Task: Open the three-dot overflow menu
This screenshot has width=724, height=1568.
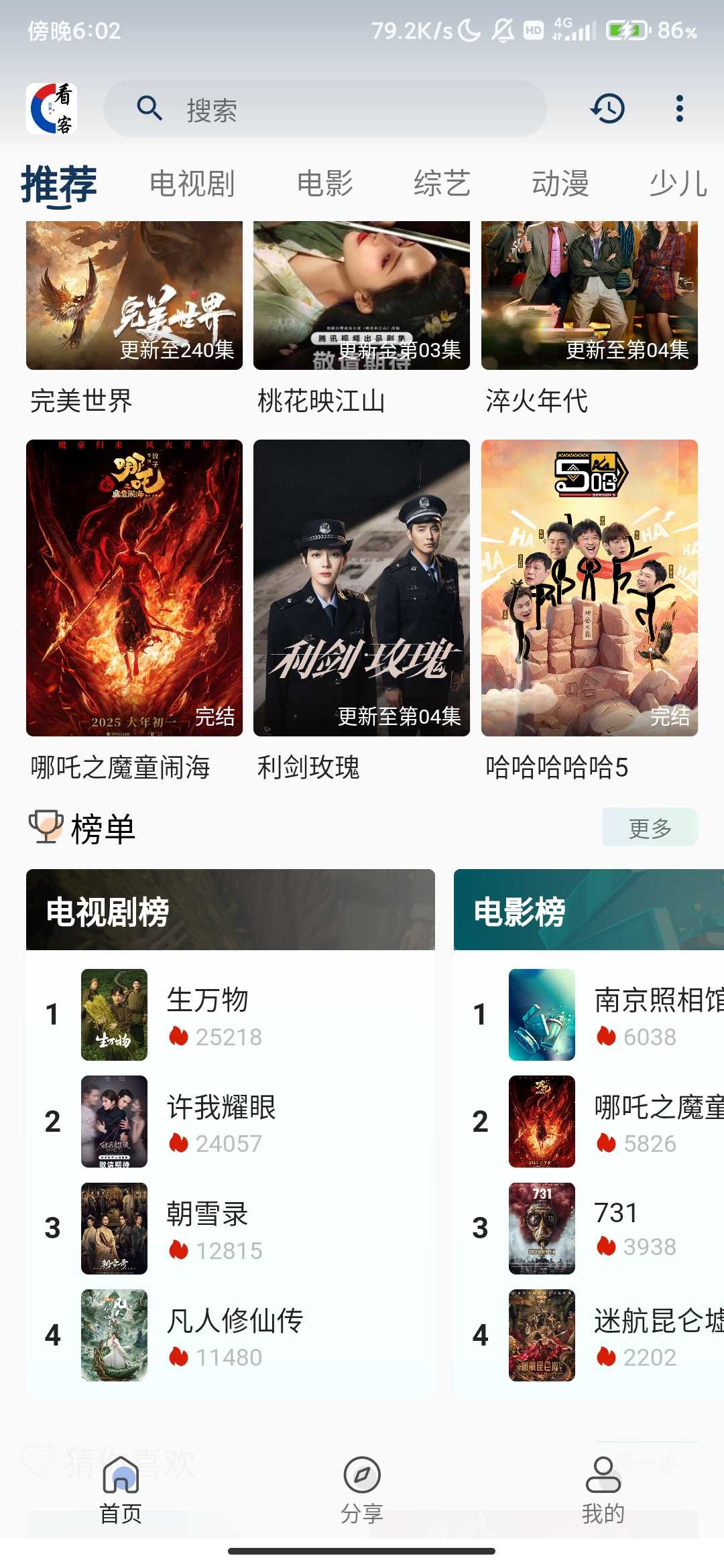Action: [679, 109]
